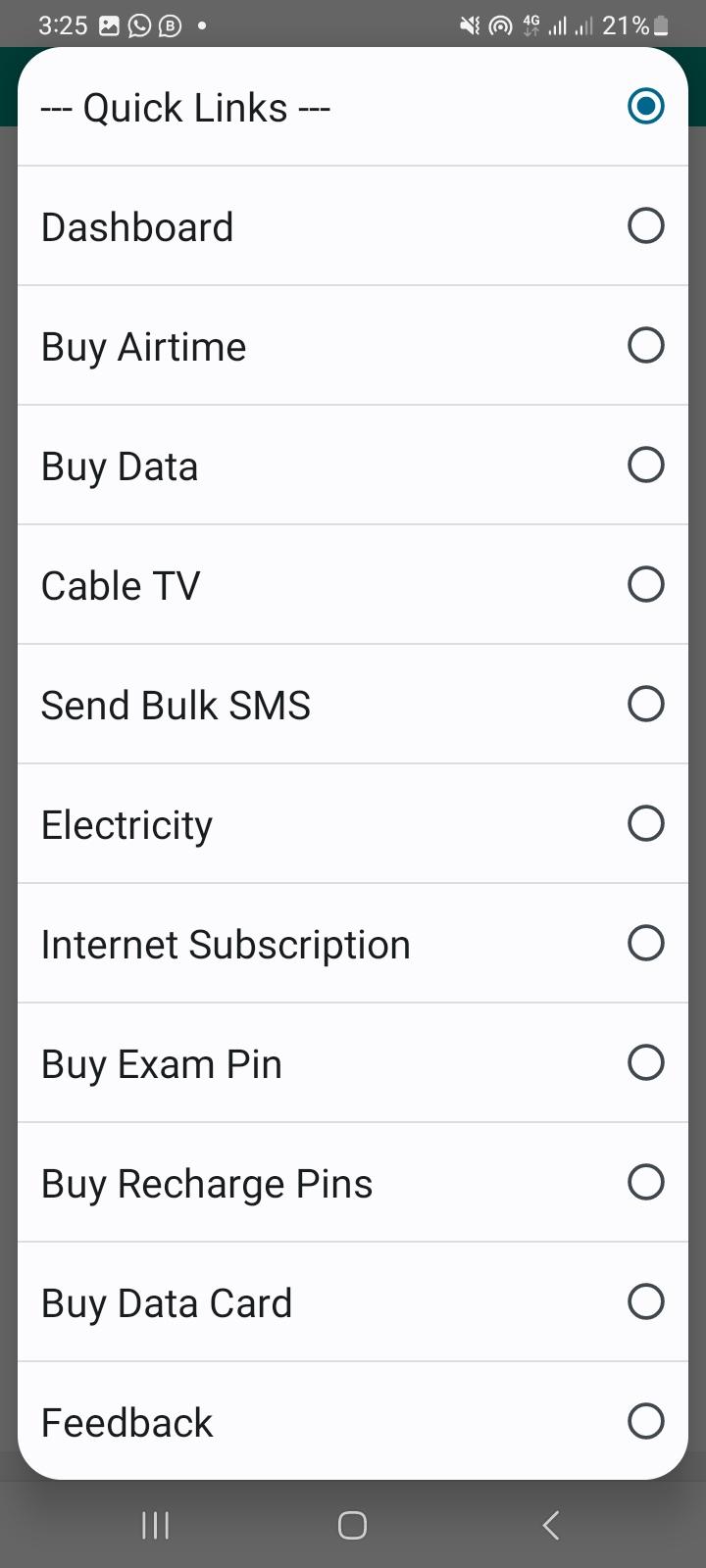Choose Buy Exam Pin

353,1063
